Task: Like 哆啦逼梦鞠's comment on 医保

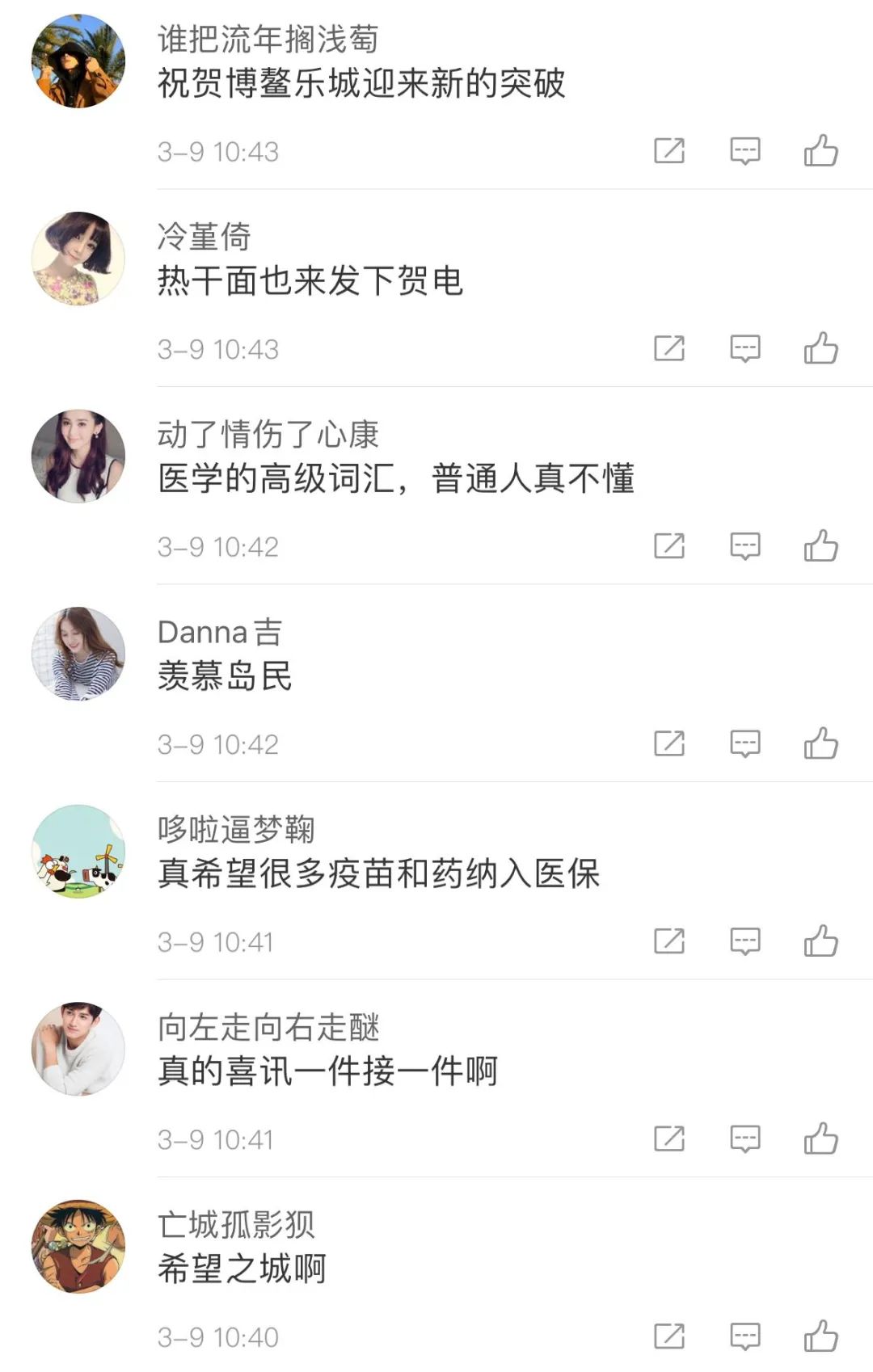Action: (820, 941)
